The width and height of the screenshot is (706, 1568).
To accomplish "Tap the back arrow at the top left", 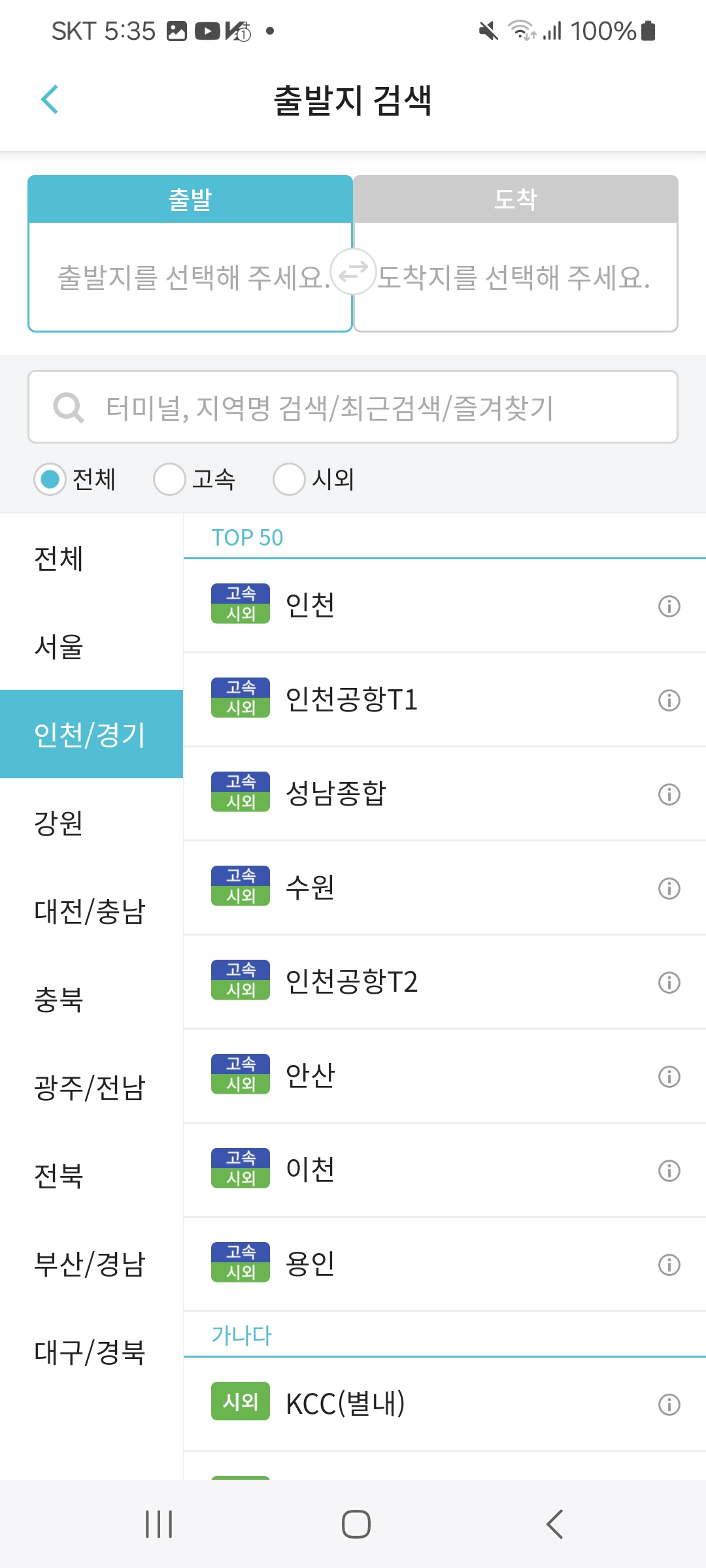I will 50,99.
